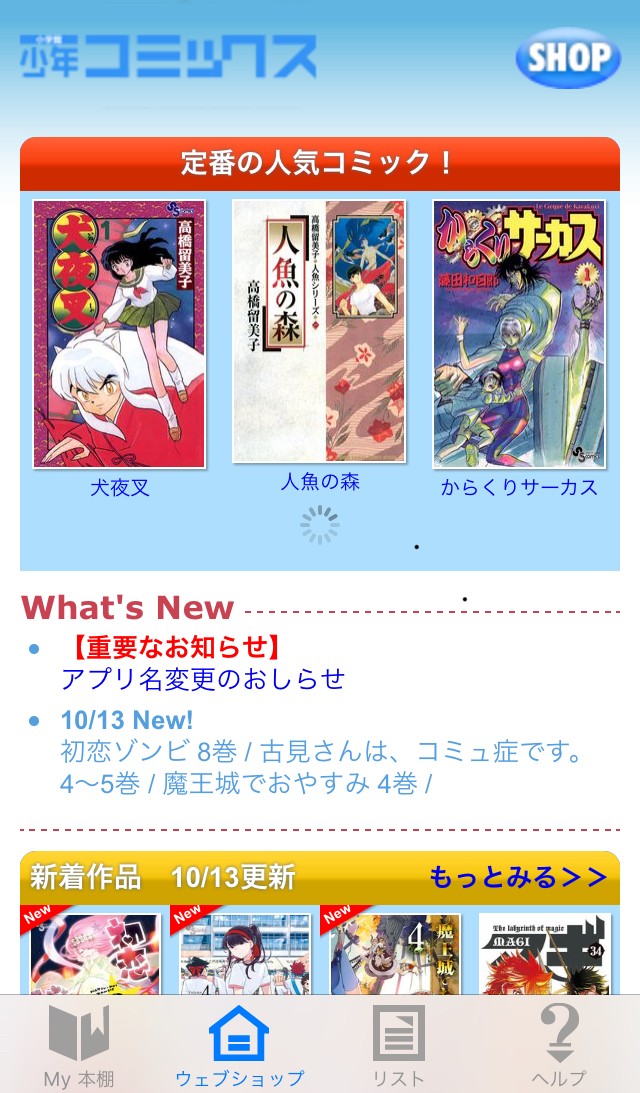Select the ウェブショップ tab
Screen dimensions: 640x1093
tap(239, 1045)
